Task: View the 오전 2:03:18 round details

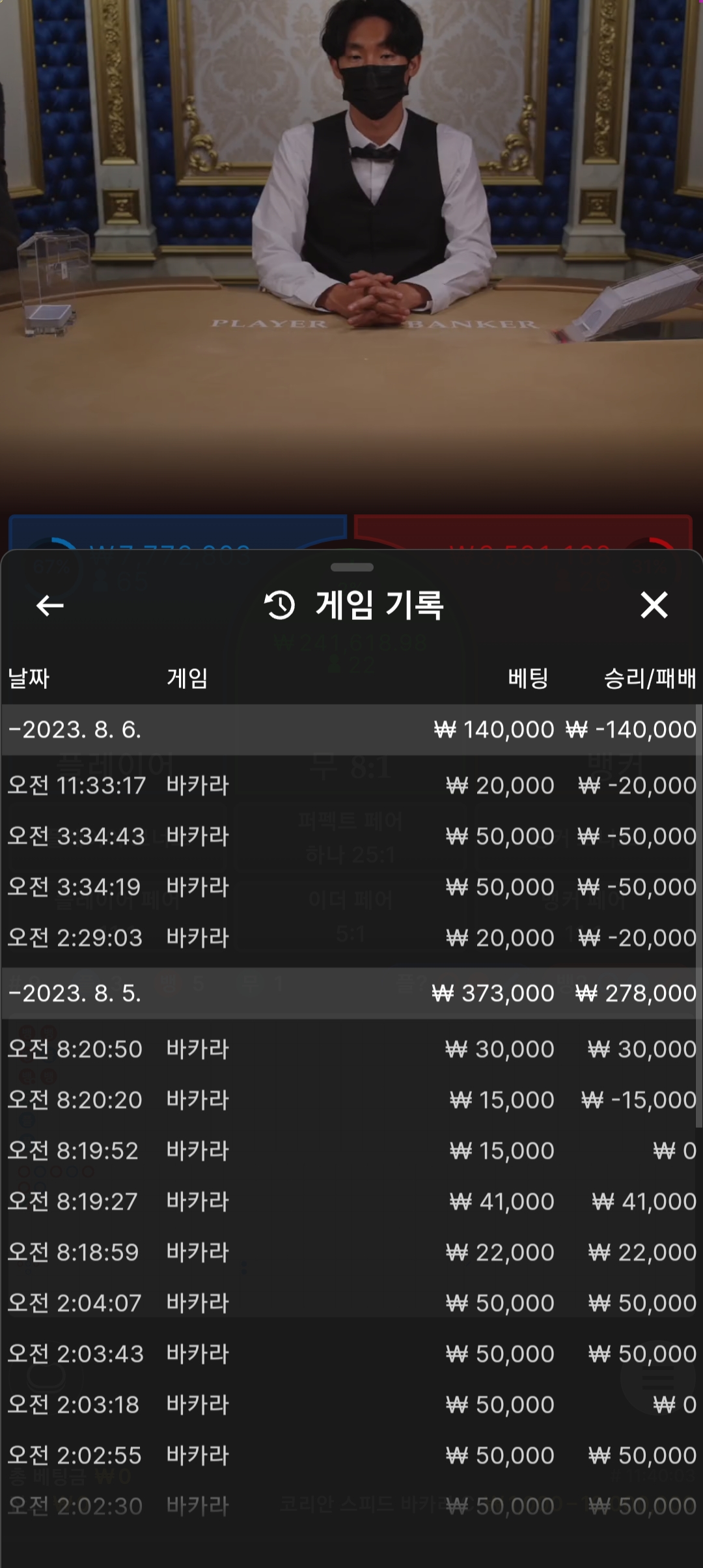Action: [350, 1405]
